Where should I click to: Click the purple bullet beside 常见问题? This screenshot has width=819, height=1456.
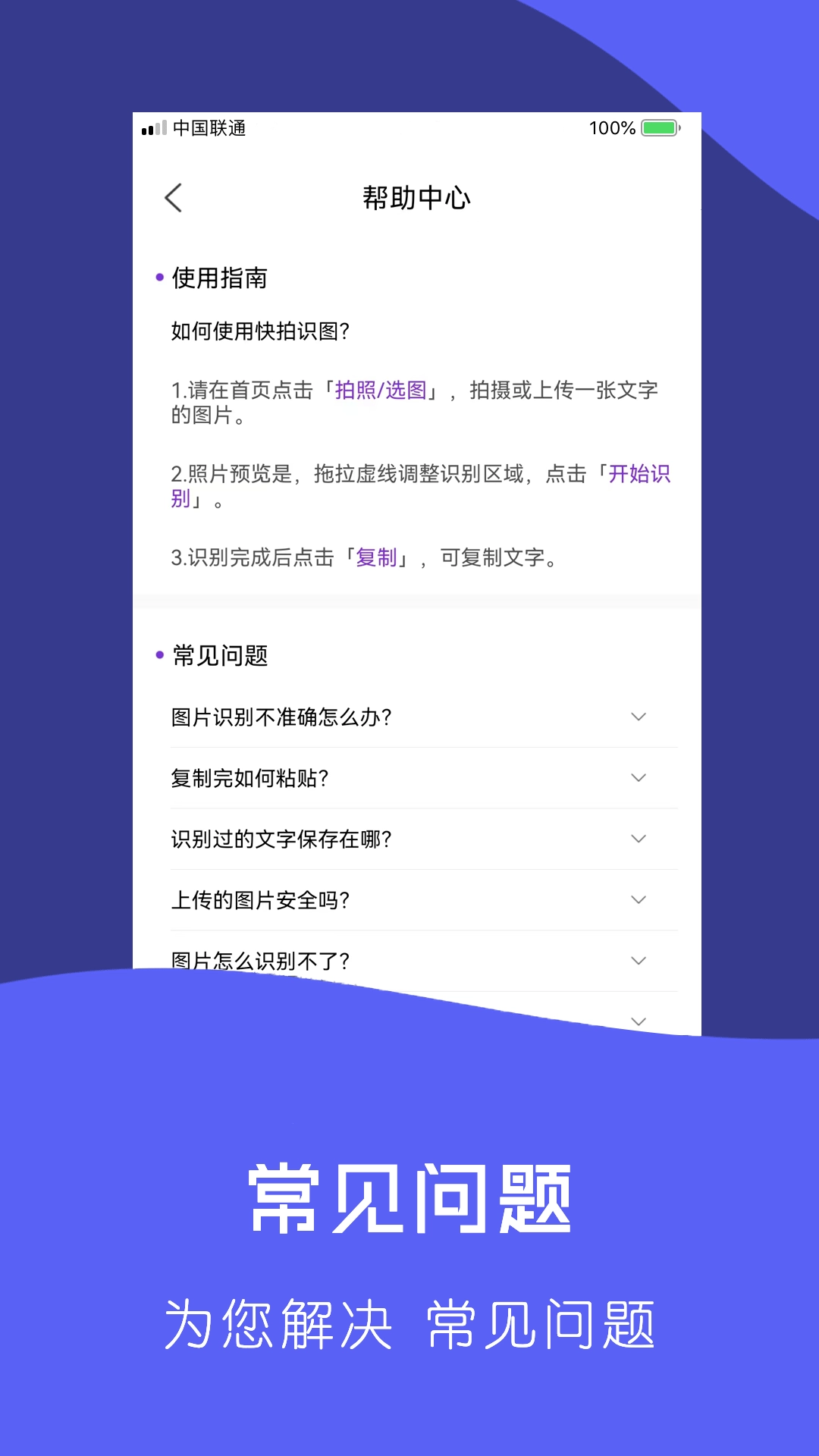click(x=158, y=657)
